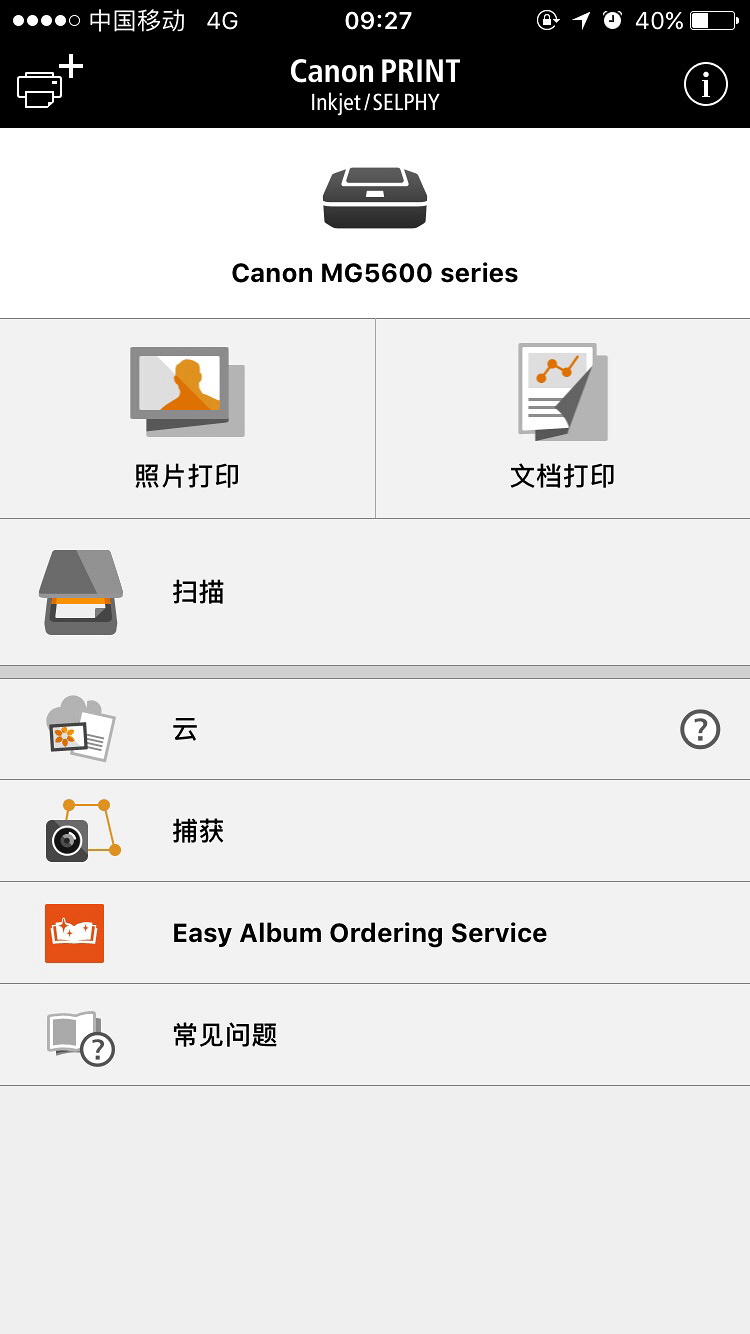Tap the alarm clock status bar icon

(611, 19)
